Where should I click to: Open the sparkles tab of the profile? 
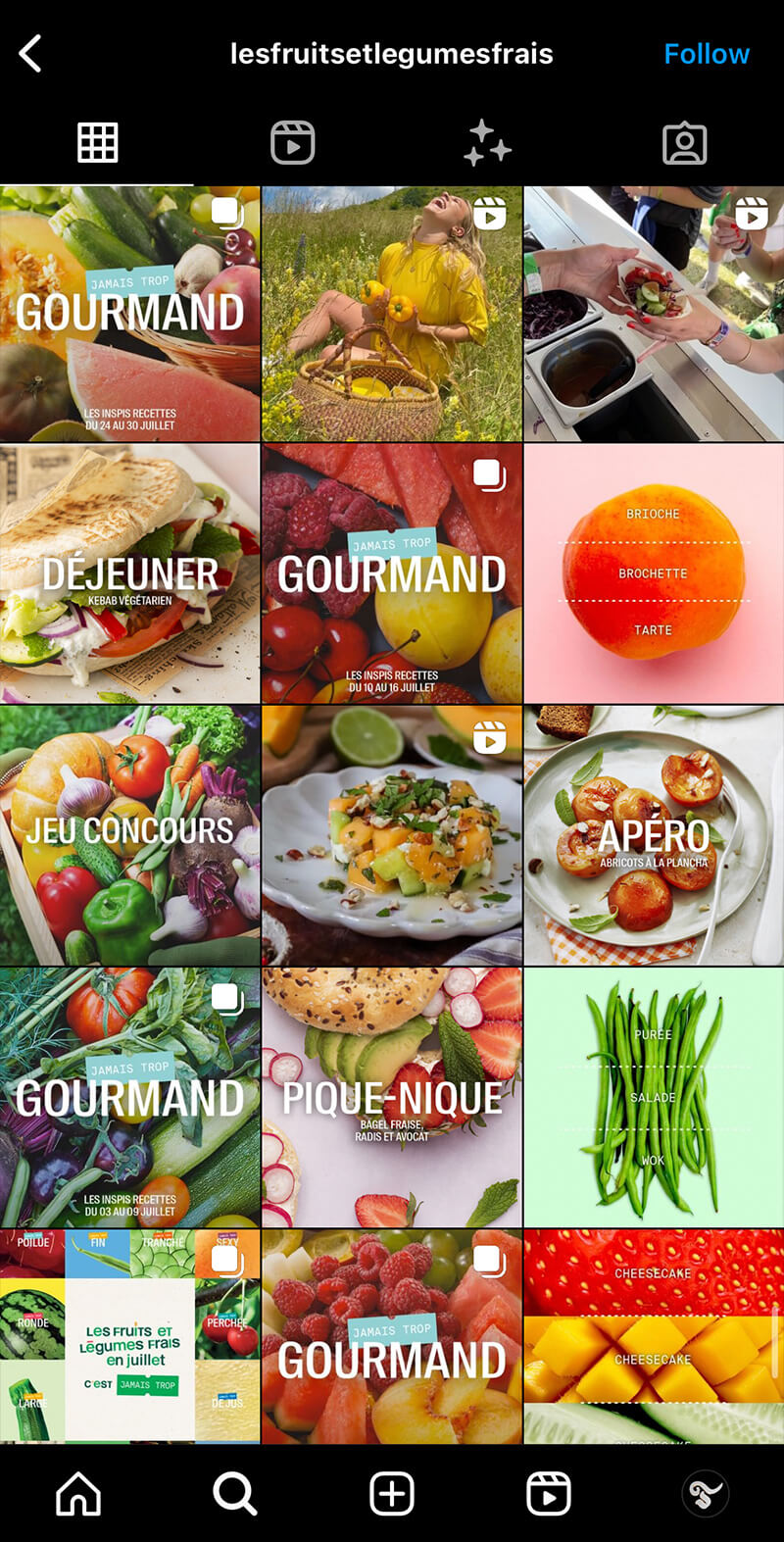tap(487, 143)
